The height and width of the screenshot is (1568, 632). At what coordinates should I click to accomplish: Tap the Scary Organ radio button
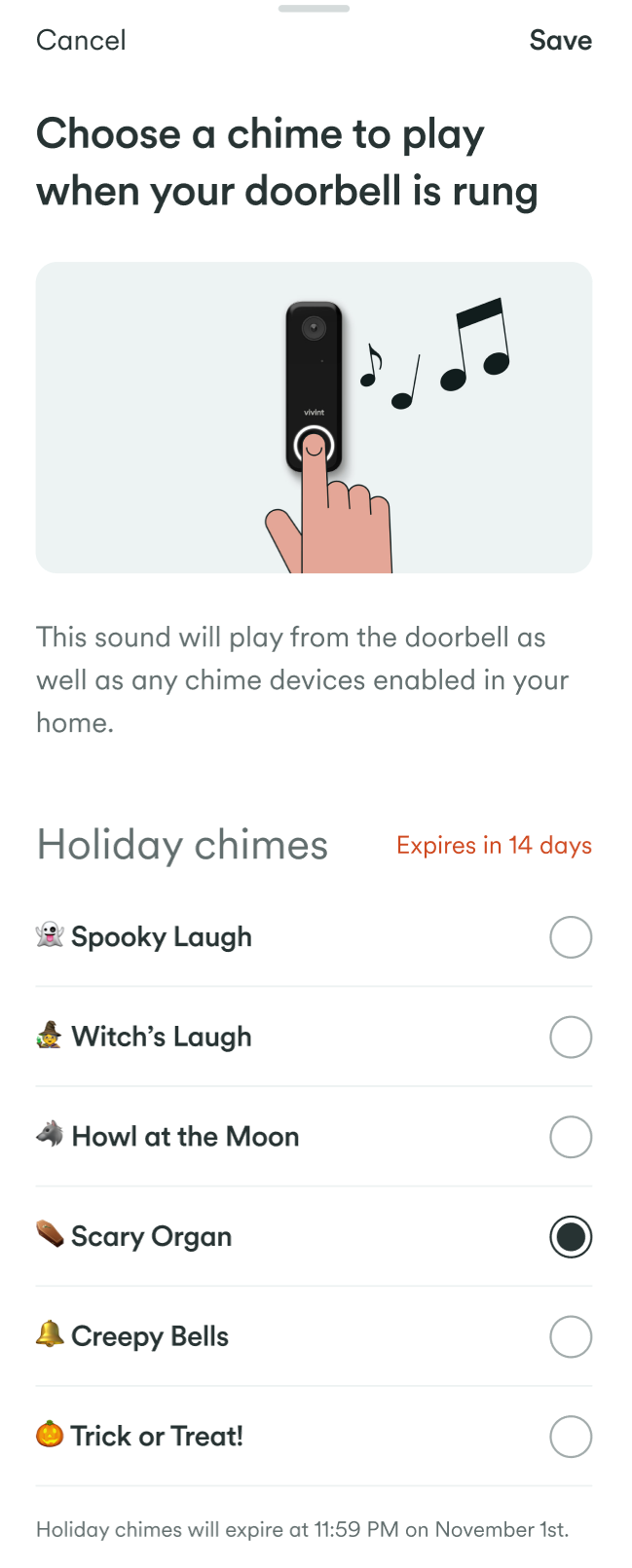(x=571, y=1237)
